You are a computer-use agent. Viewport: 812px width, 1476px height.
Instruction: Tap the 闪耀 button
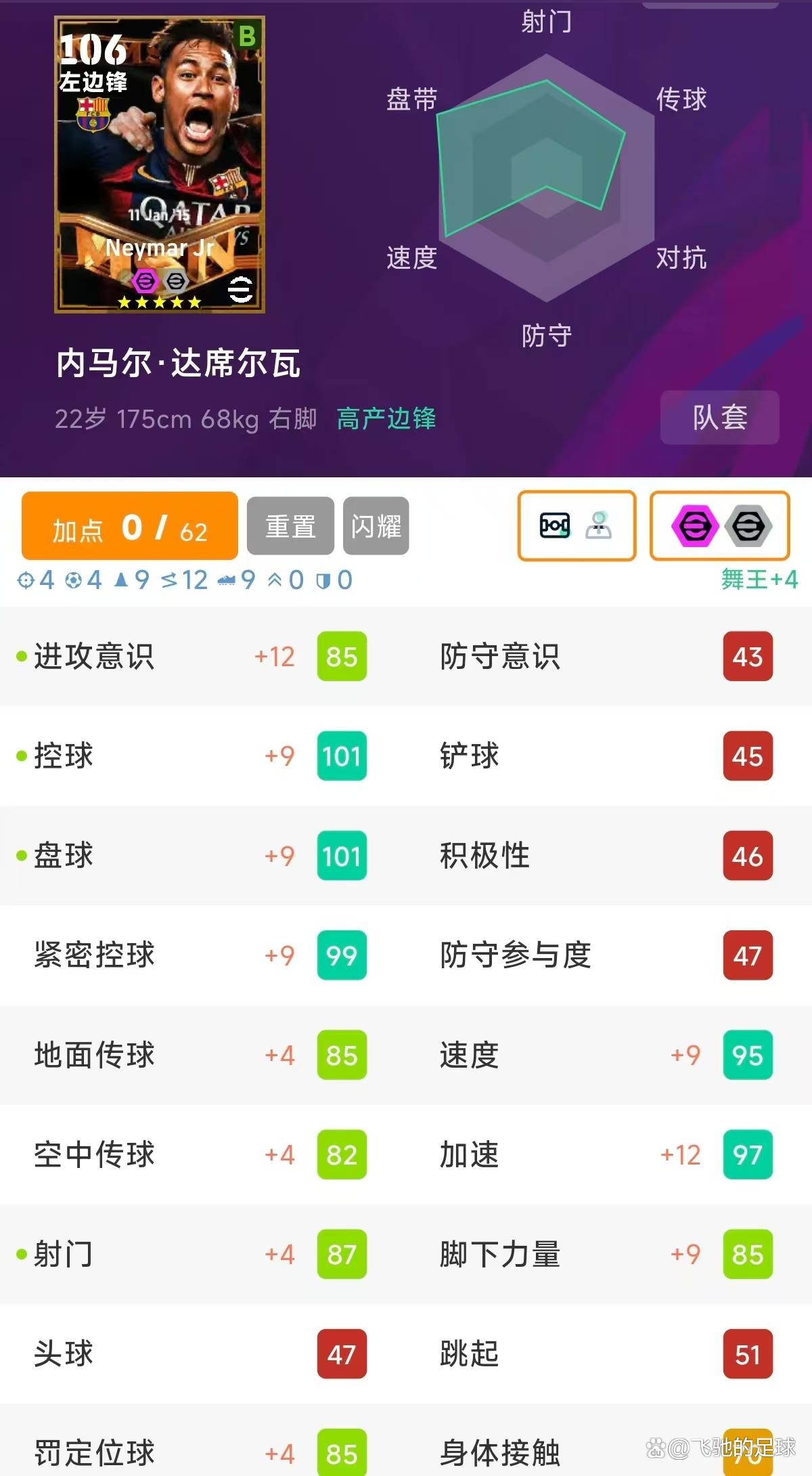[376, 526]
